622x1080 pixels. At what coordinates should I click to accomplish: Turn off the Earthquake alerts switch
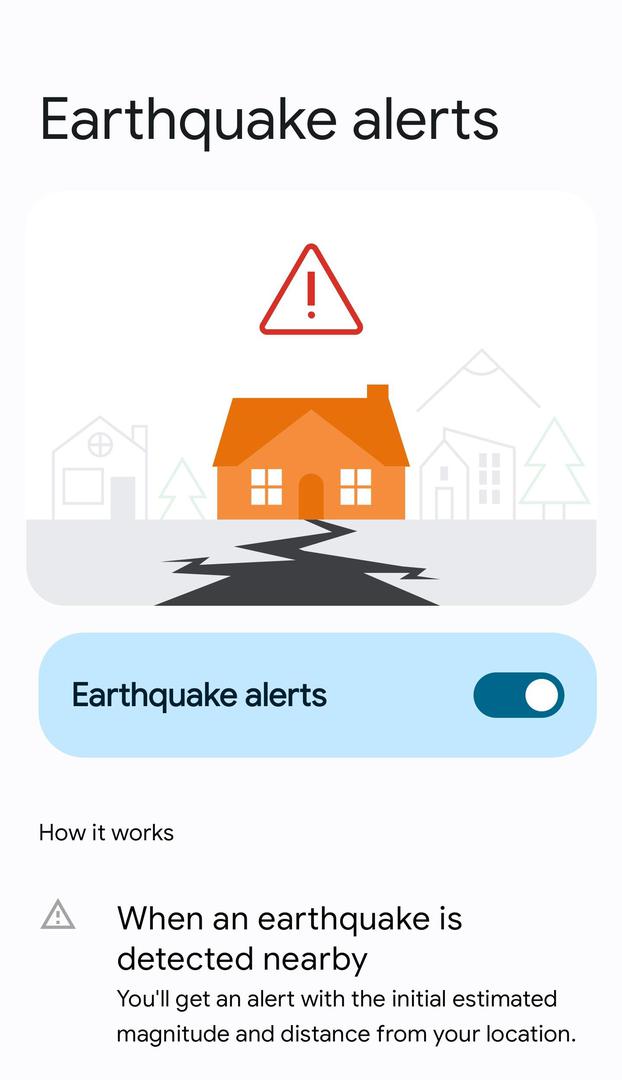coord(518,695)
